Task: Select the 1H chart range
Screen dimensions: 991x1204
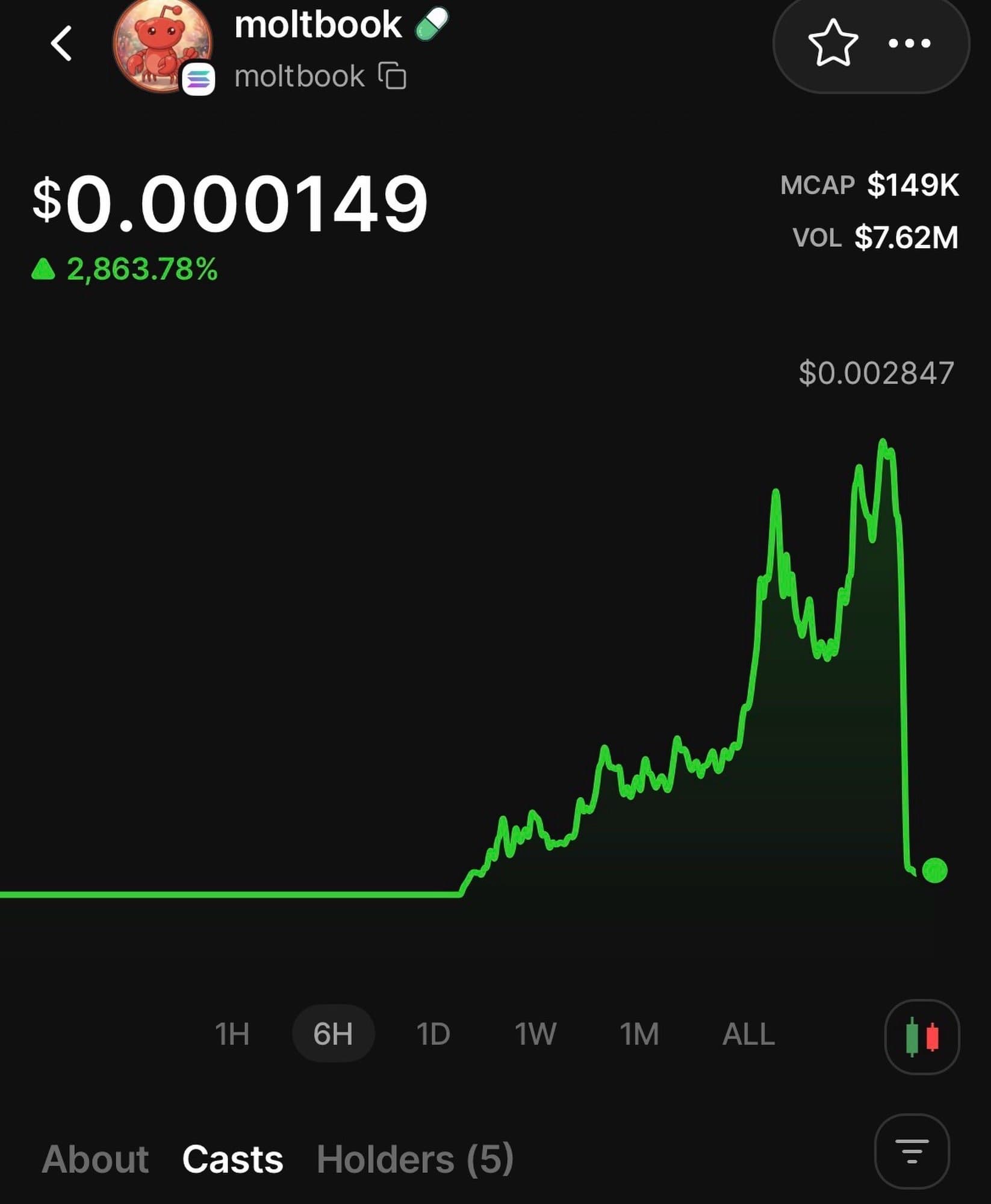Action: click(x=232, y=1034)
